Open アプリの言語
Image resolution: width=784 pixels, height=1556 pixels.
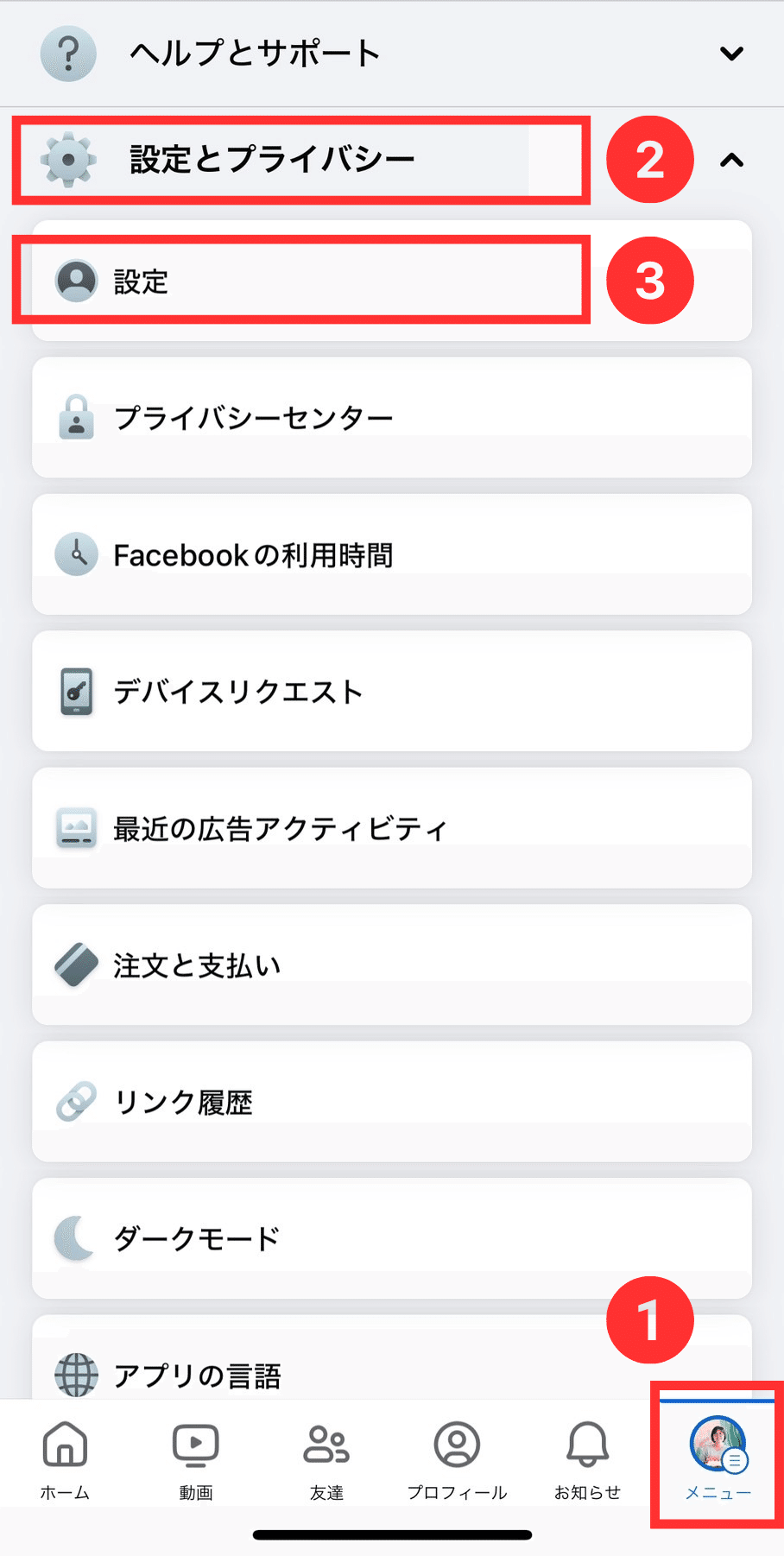click(392, 1364)
